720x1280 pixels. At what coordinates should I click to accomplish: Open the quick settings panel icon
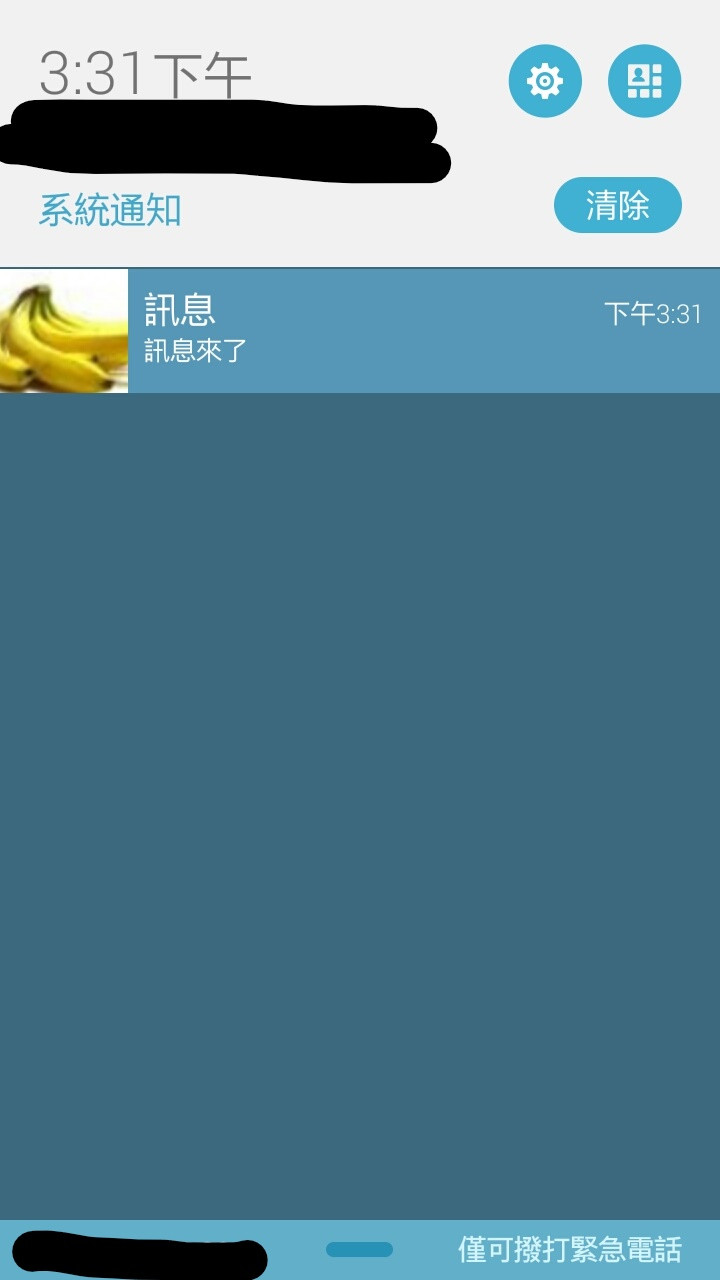(x=644, y=81)
